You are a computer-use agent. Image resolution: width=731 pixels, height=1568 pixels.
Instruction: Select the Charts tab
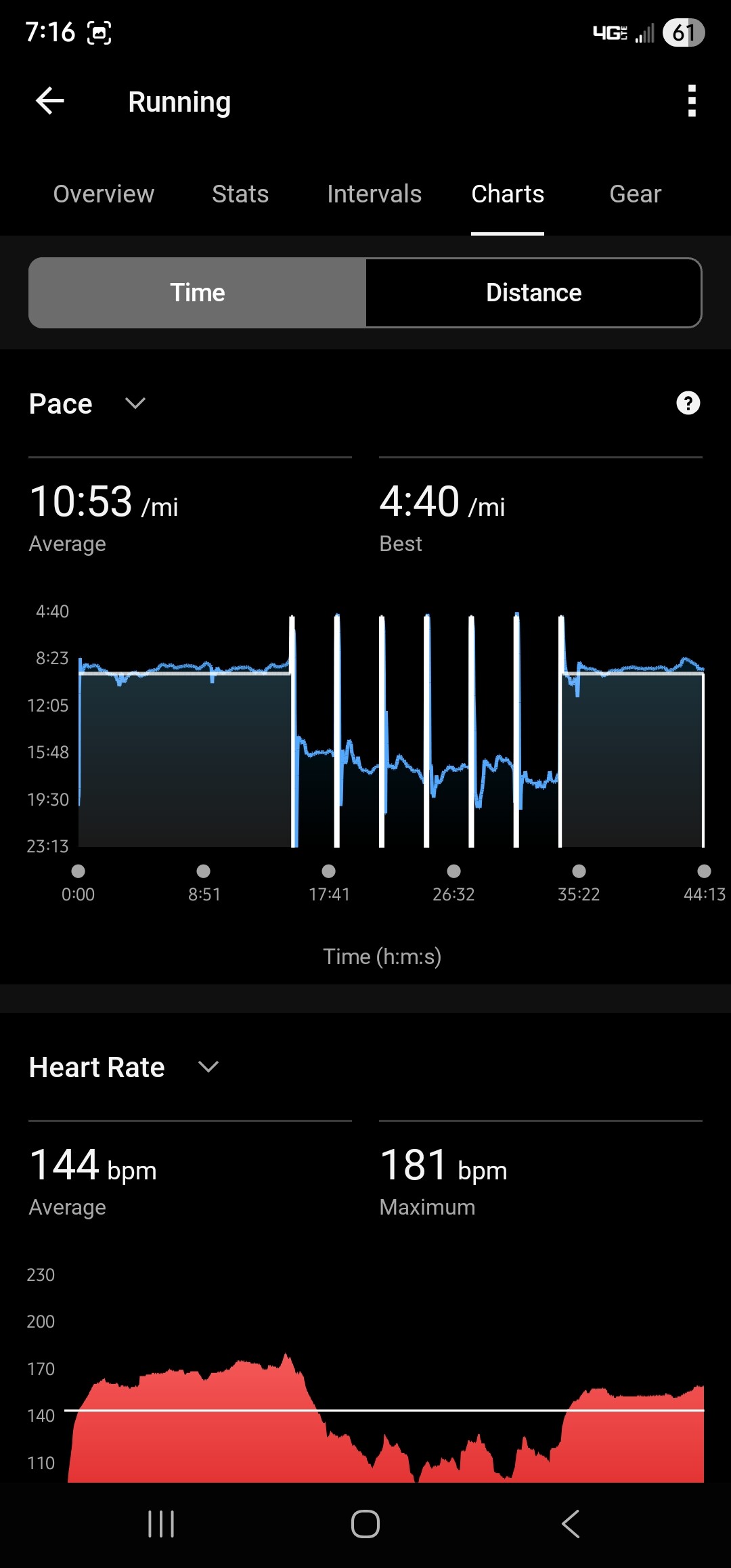[x=507, y=194]
